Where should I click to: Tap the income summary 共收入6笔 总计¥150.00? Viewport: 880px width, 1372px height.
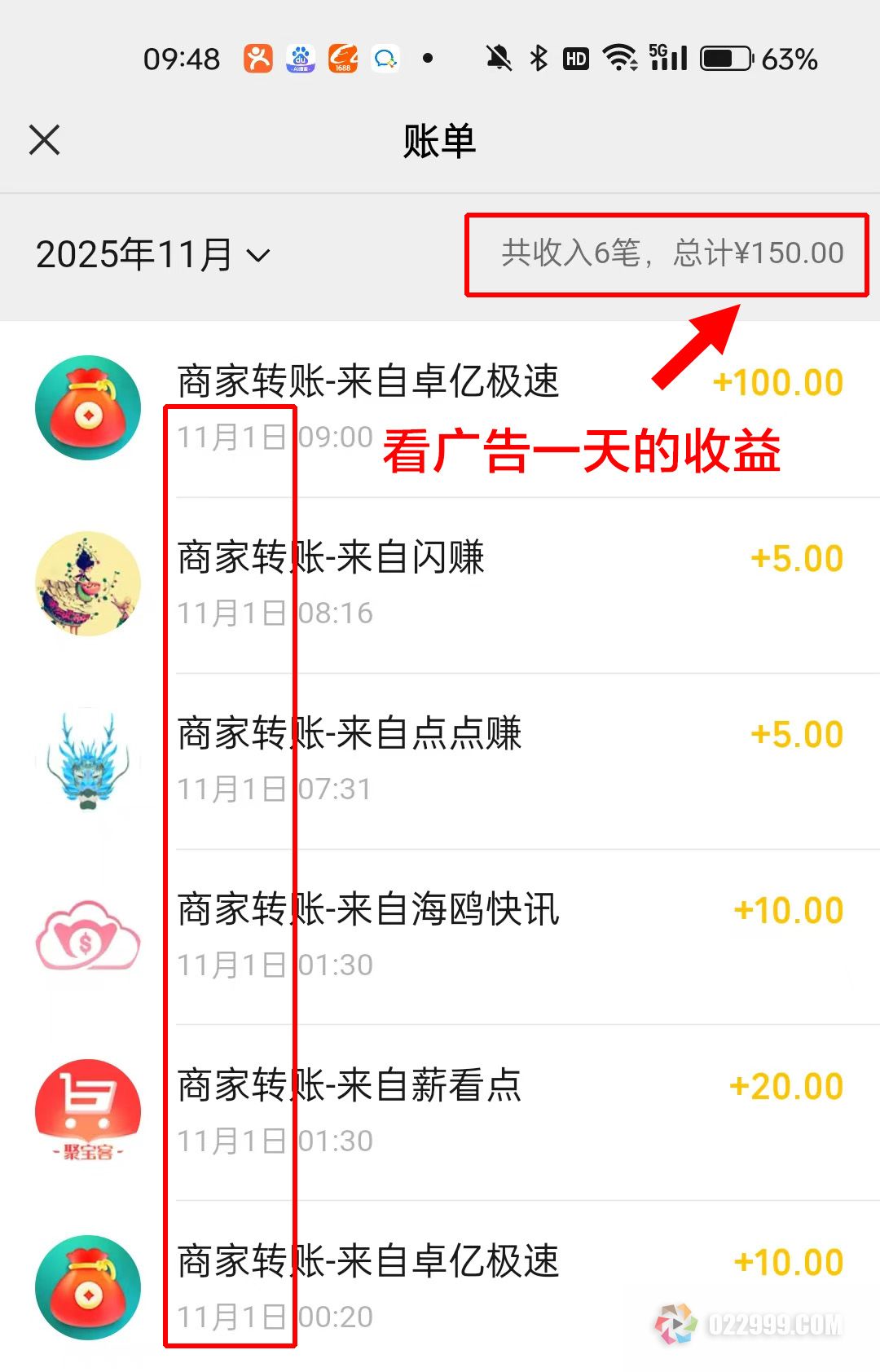(x=668, y=254)
